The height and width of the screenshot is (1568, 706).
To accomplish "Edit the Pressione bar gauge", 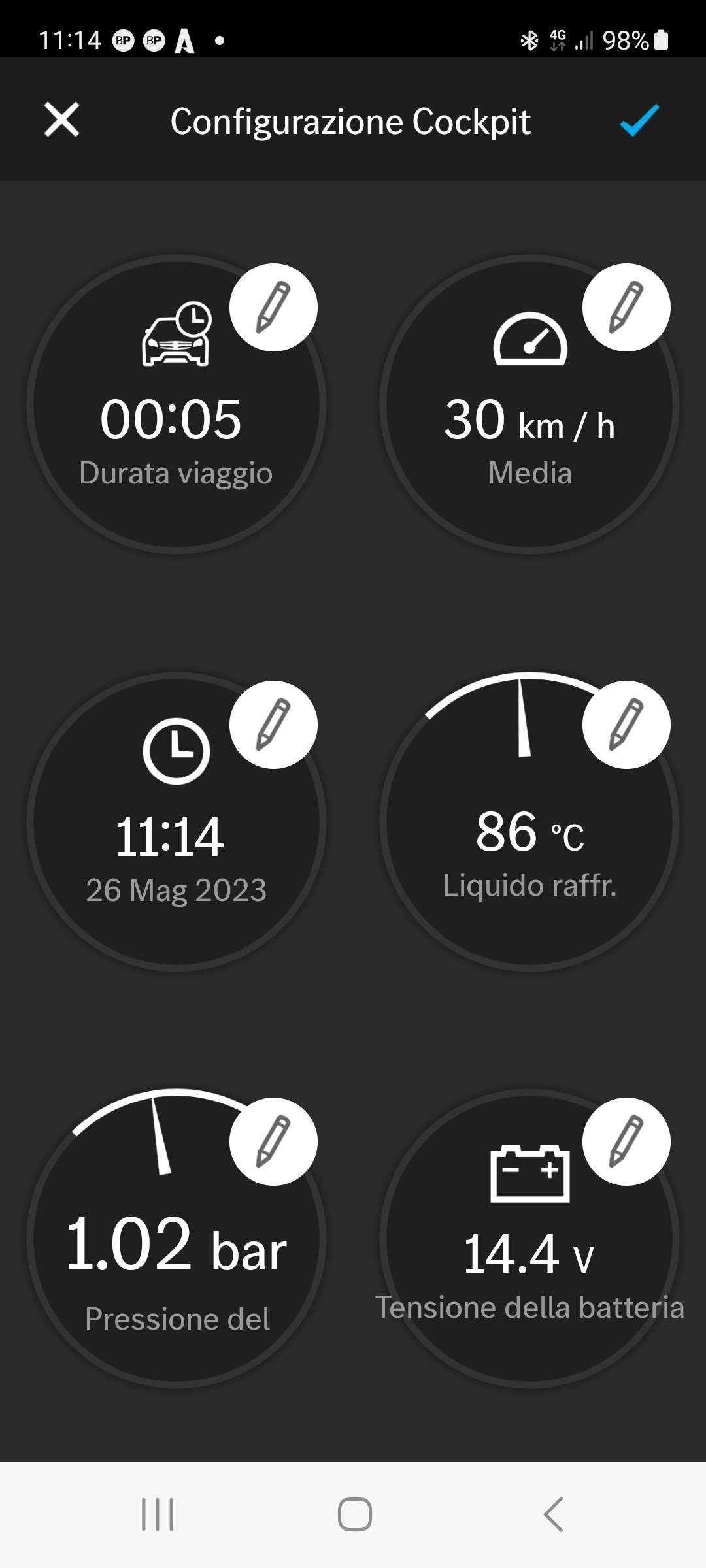I will tap(273, 1142).
